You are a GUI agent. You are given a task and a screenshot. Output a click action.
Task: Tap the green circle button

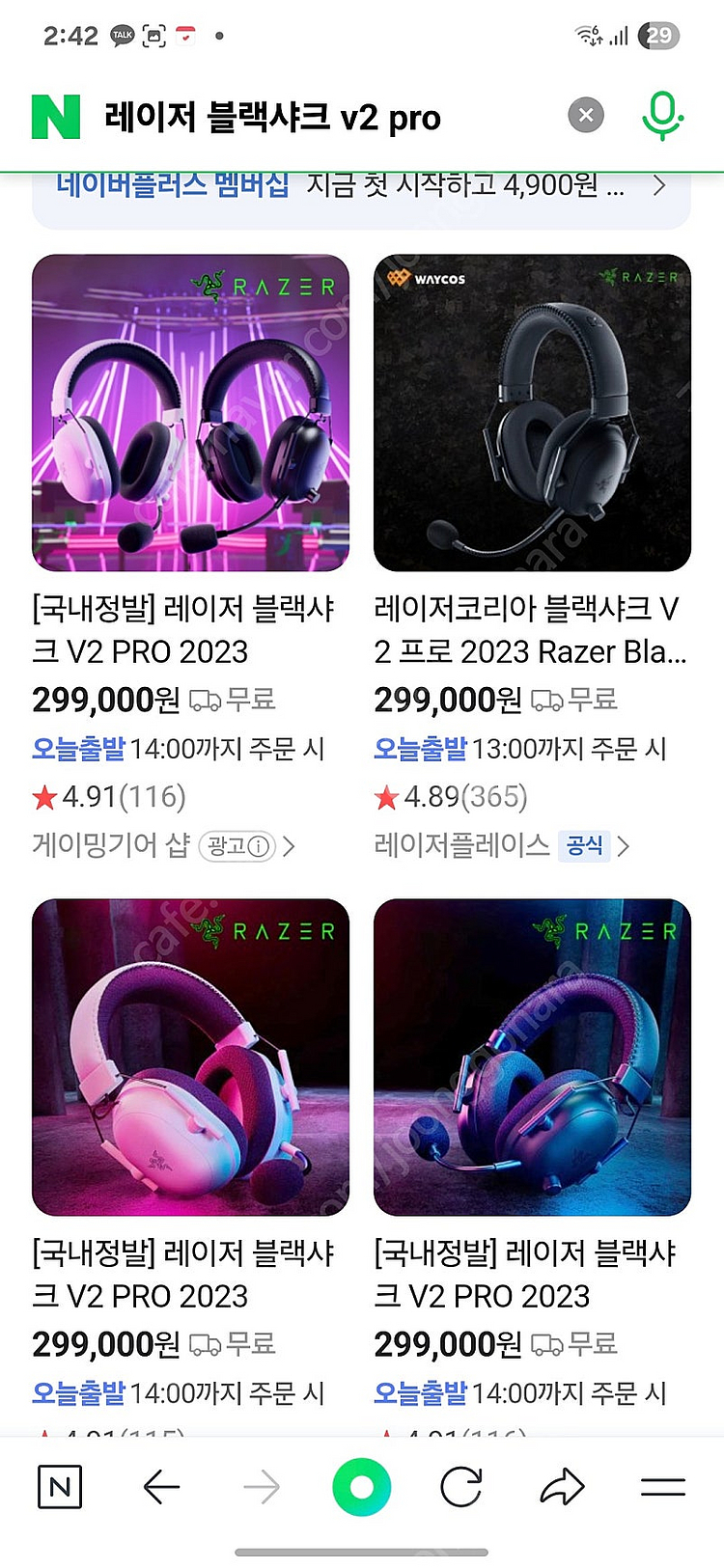coord(361,1487)
